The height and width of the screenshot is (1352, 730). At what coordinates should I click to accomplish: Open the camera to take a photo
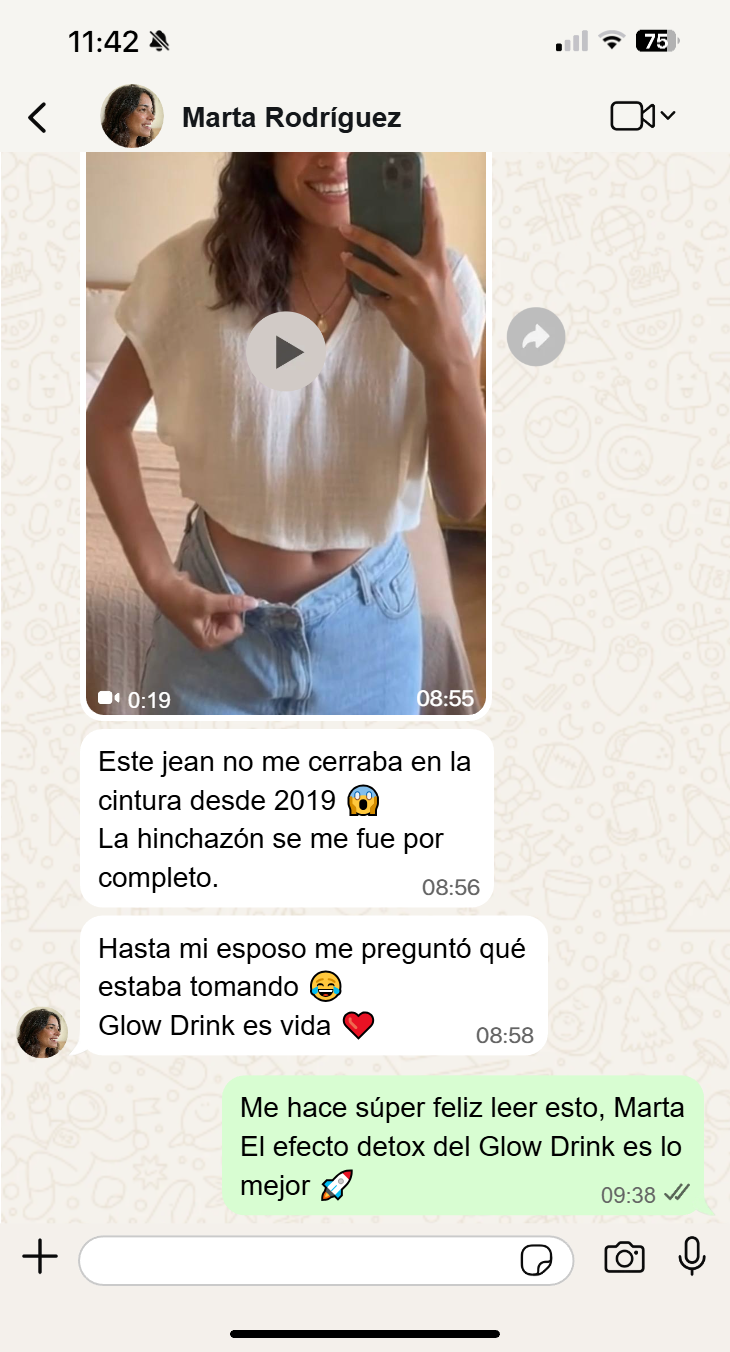624,1257
